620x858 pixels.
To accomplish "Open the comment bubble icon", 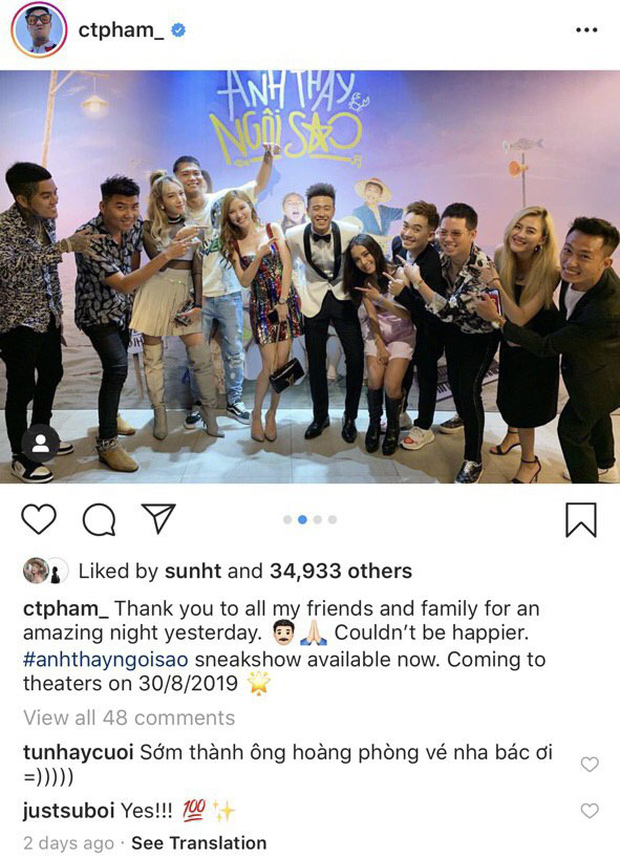I will [x=99, y=518].
